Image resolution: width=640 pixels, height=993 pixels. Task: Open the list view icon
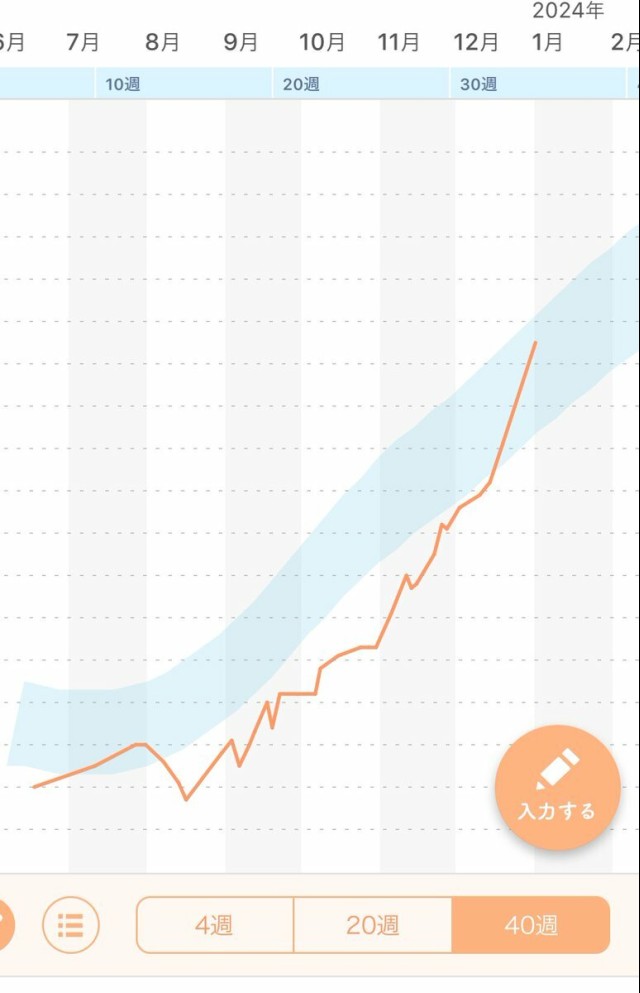coord(71,925)
